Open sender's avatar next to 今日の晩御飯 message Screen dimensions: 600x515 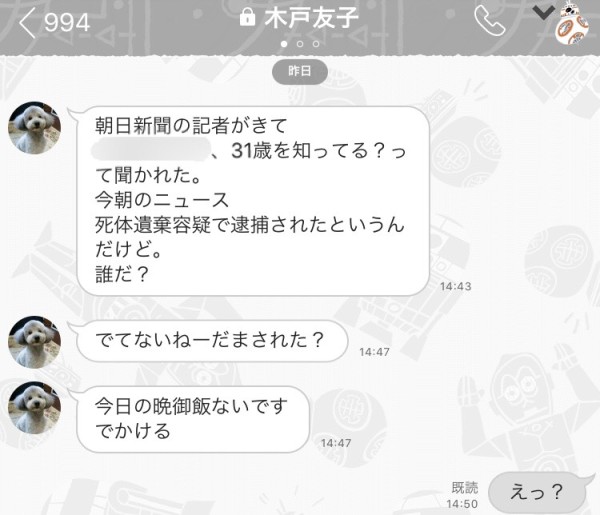[34, 408]
